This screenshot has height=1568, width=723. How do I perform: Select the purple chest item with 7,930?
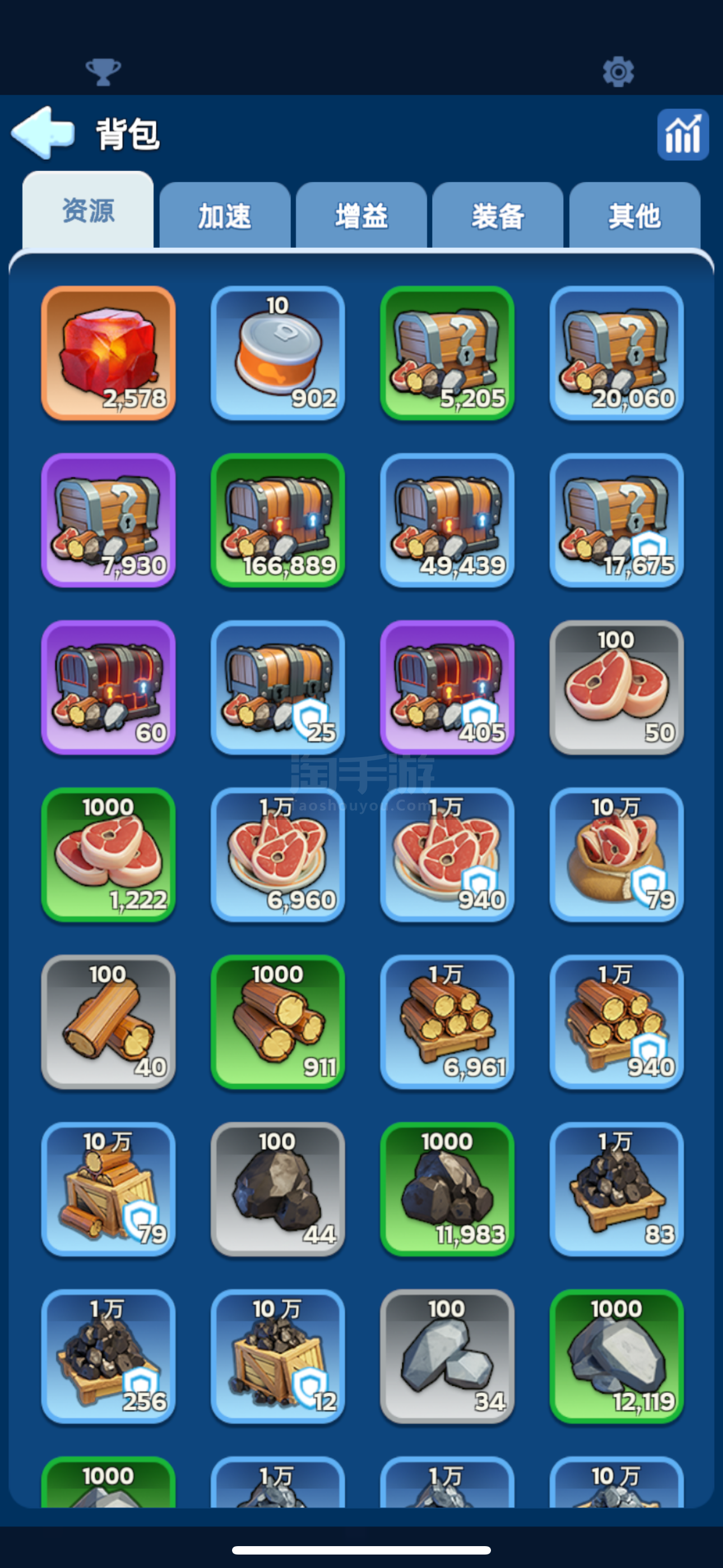click(108, 520)
